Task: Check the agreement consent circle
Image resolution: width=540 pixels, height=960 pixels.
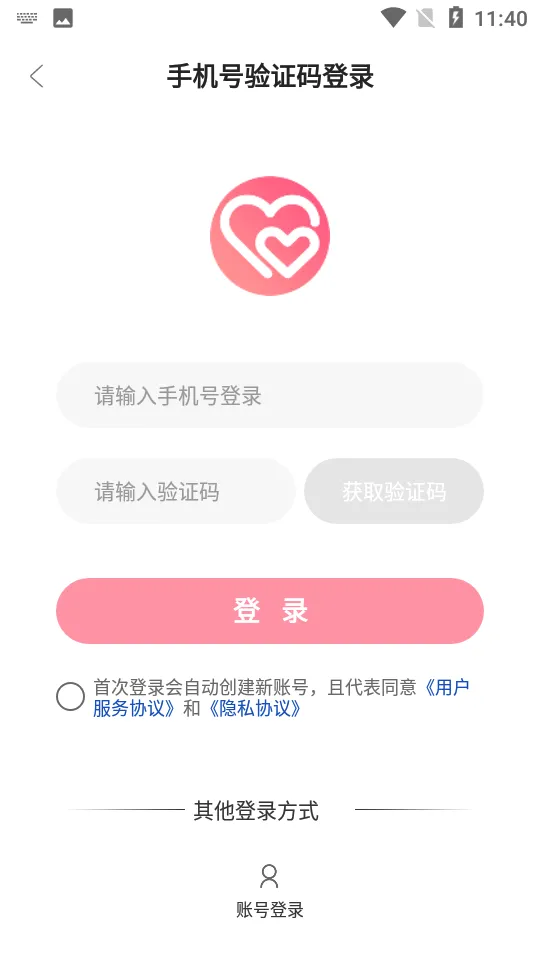Action: 70,697
